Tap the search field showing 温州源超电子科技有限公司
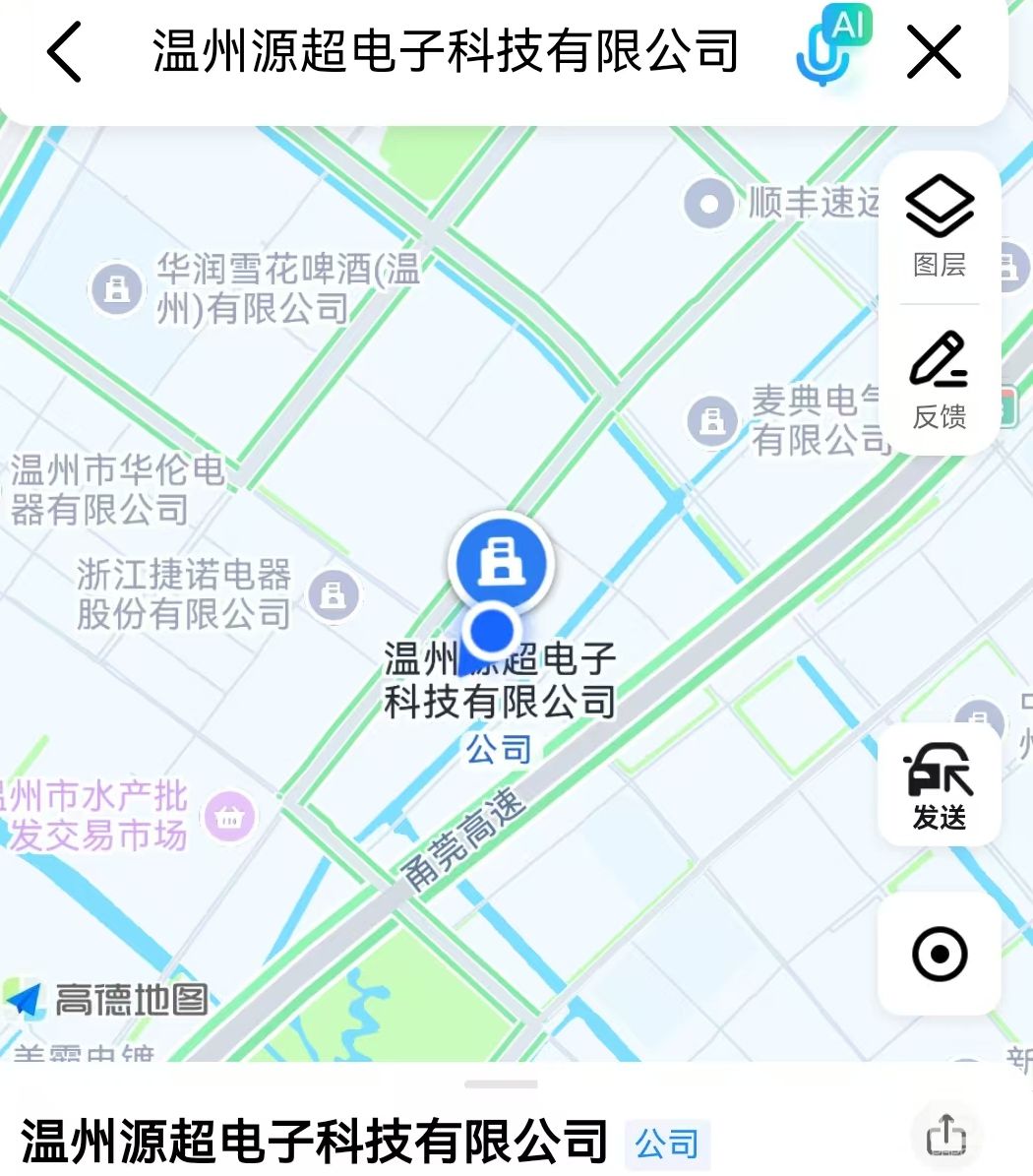The image size is (1033, 1176). point(445,51)
